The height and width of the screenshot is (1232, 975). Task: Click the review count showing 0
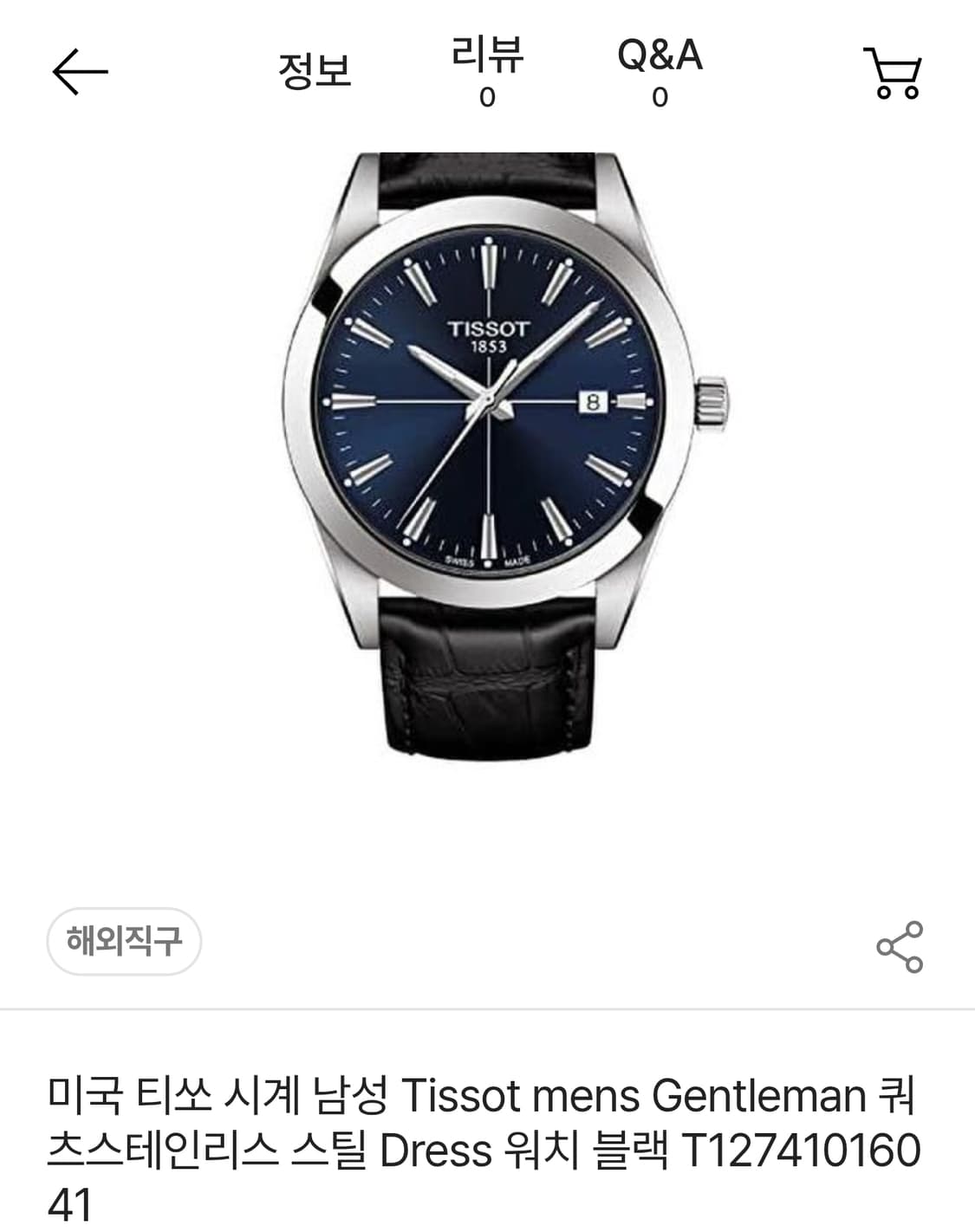488,95
